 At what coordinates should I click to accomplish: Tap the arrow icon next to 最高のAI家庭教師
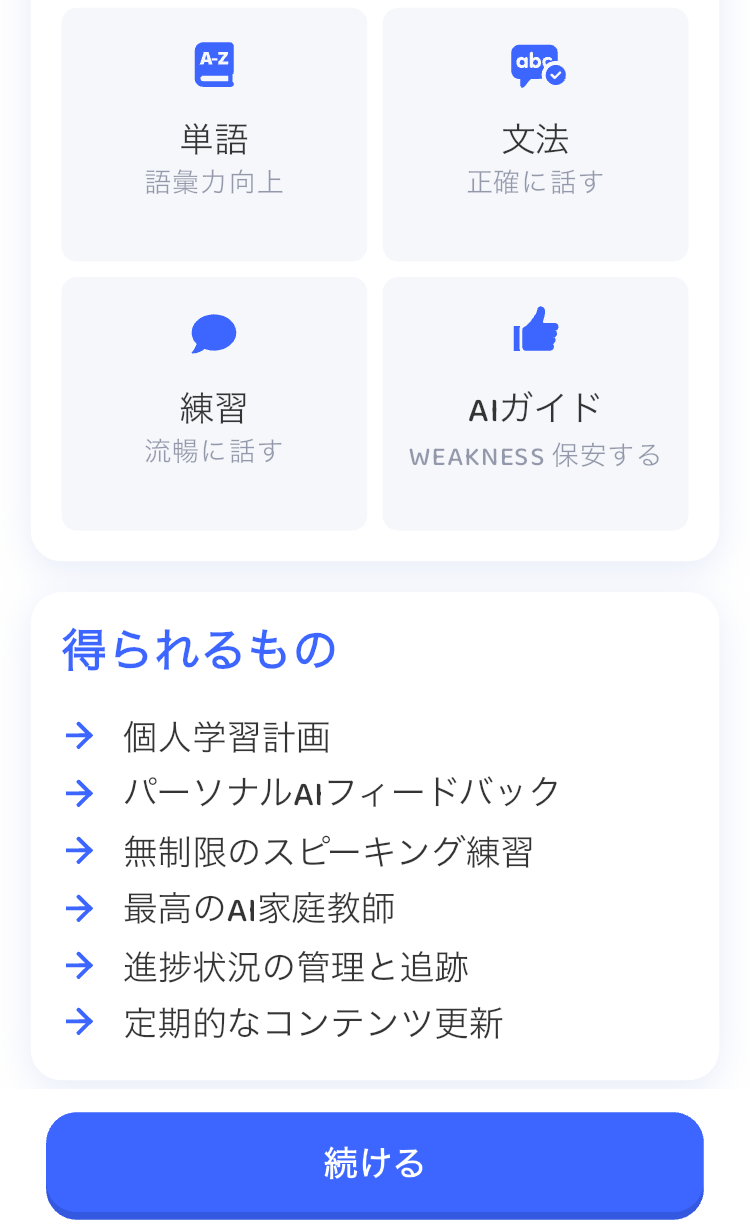(x=78, y=908)
